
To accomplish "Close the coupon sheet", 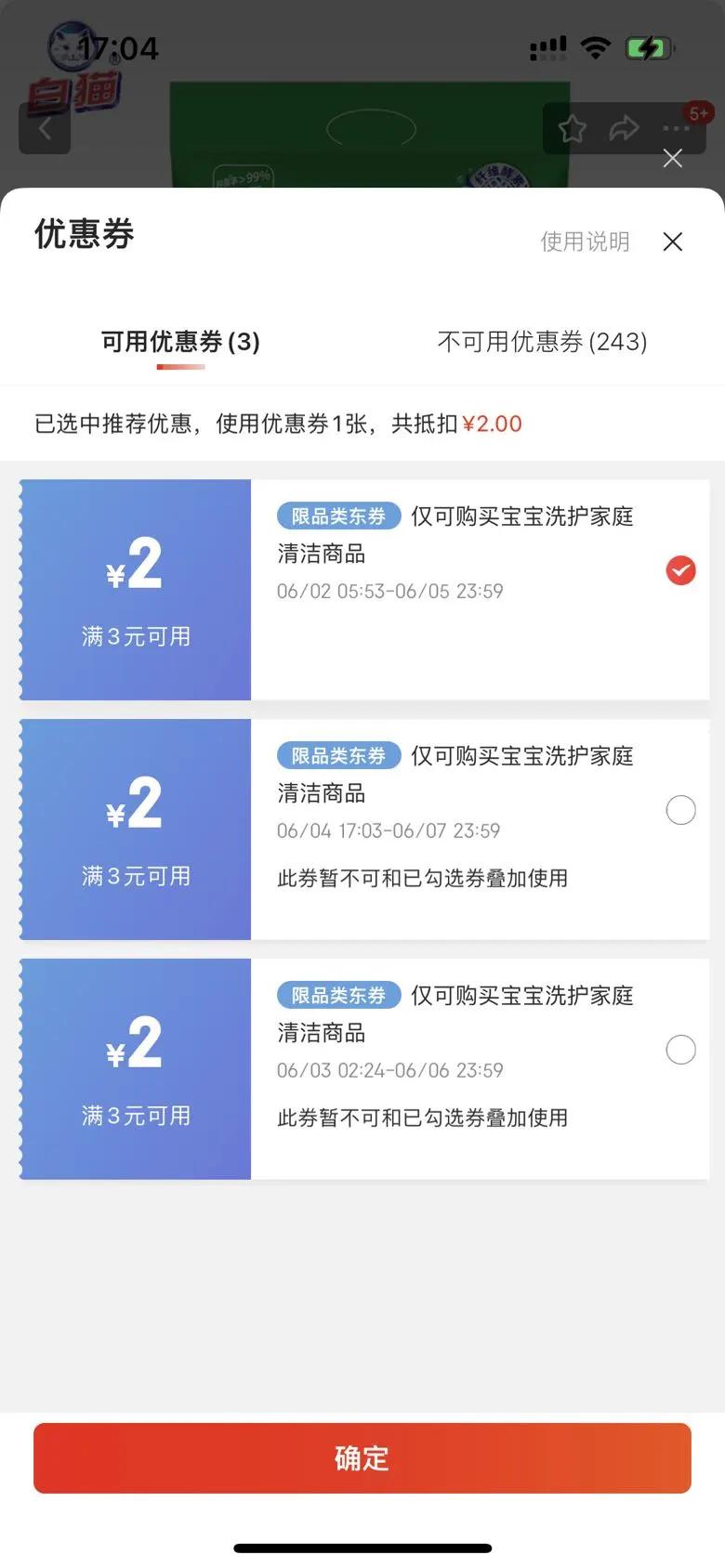I will click(x=673, y=242).
